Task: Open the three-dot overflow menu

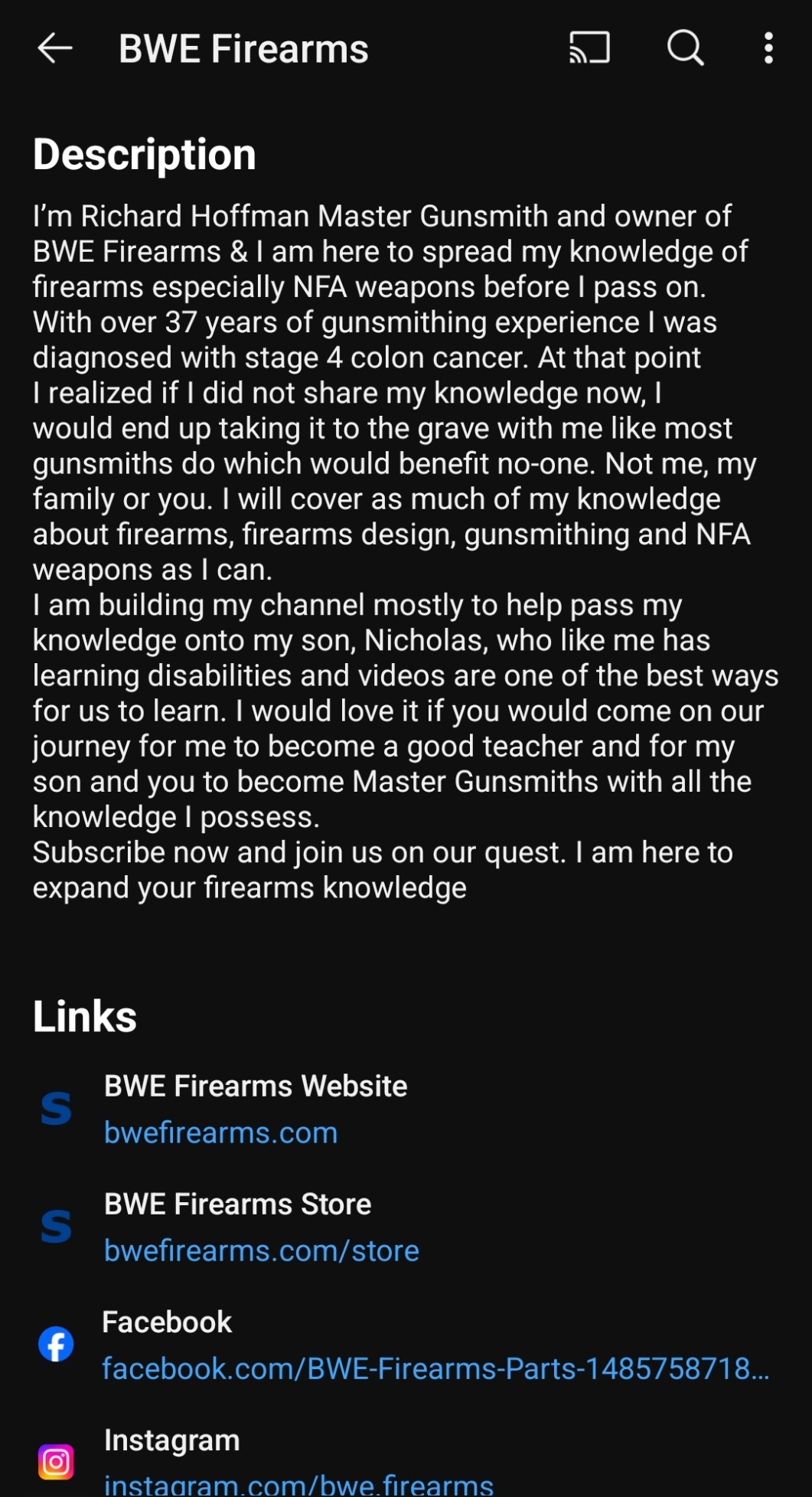Action: (x=768, y=48)
